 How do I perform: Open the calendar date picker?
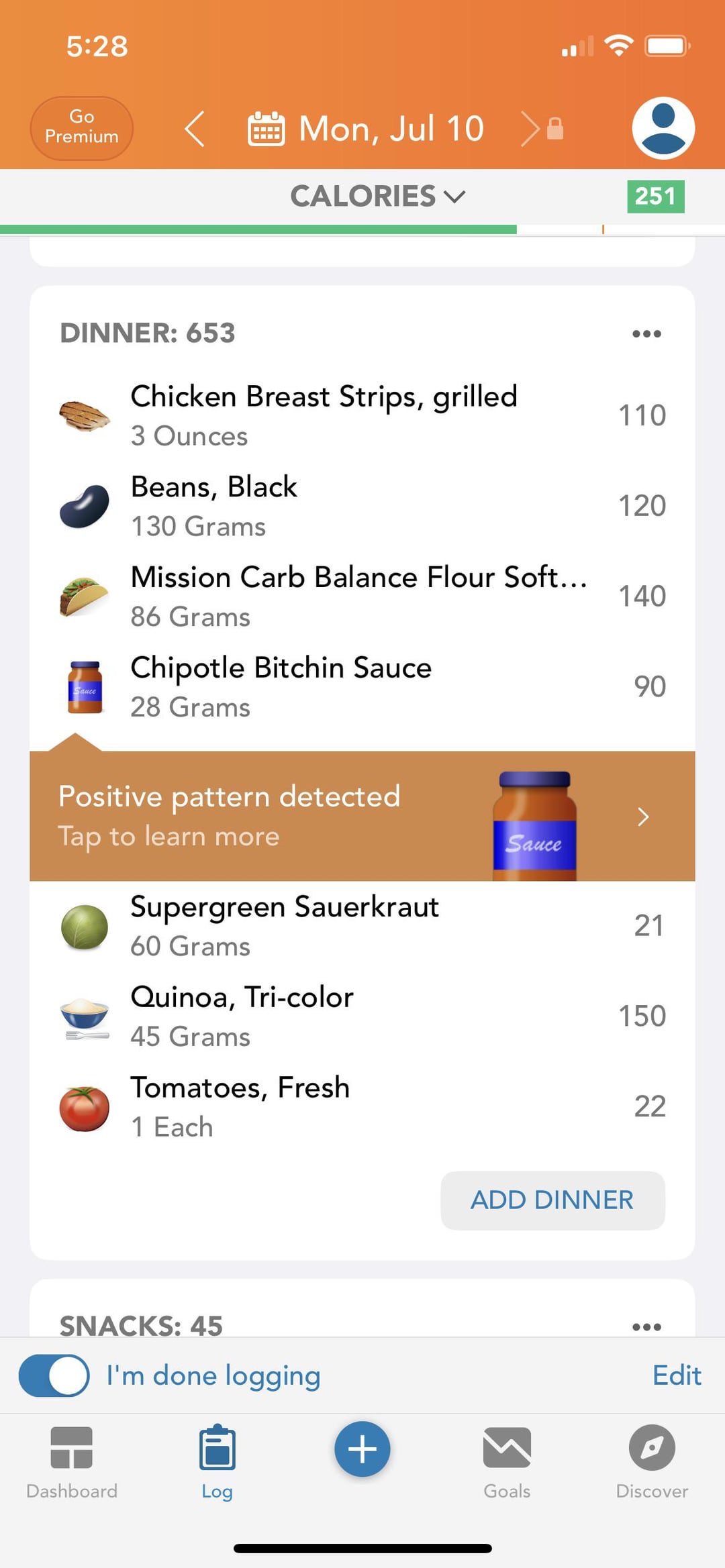(365, 128)
